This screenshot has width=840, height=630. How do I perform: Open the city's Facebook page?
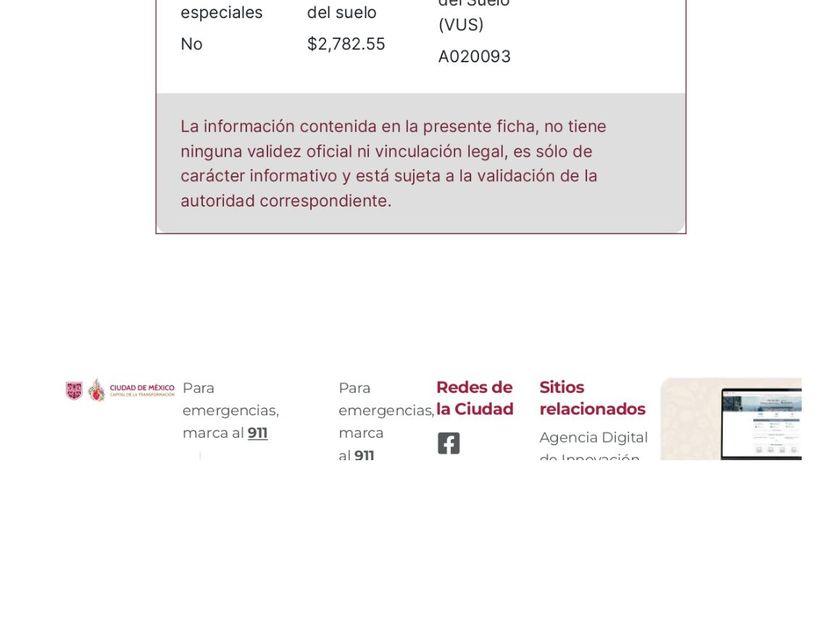click(448, 443)
